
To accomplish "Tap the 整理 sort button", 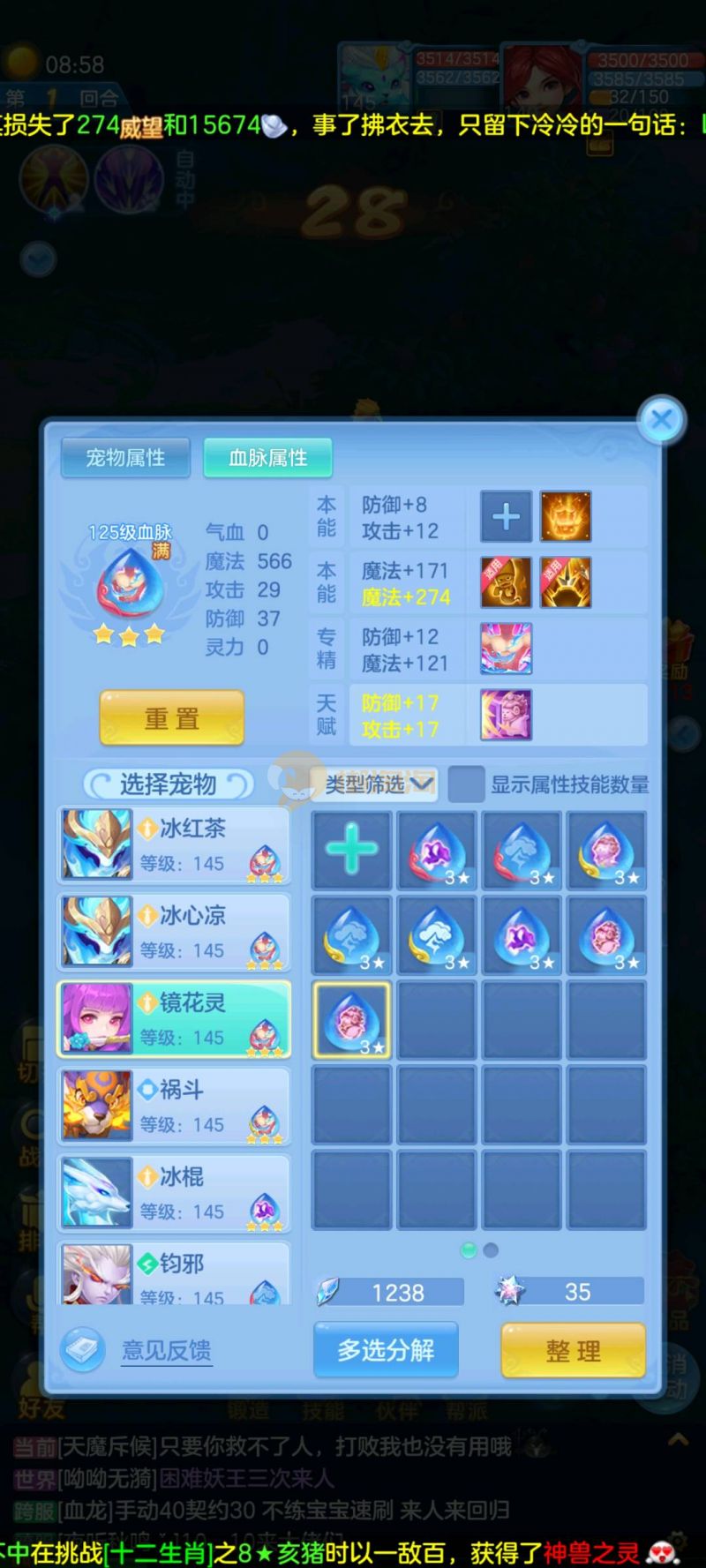I will [x=573, y=1350].
